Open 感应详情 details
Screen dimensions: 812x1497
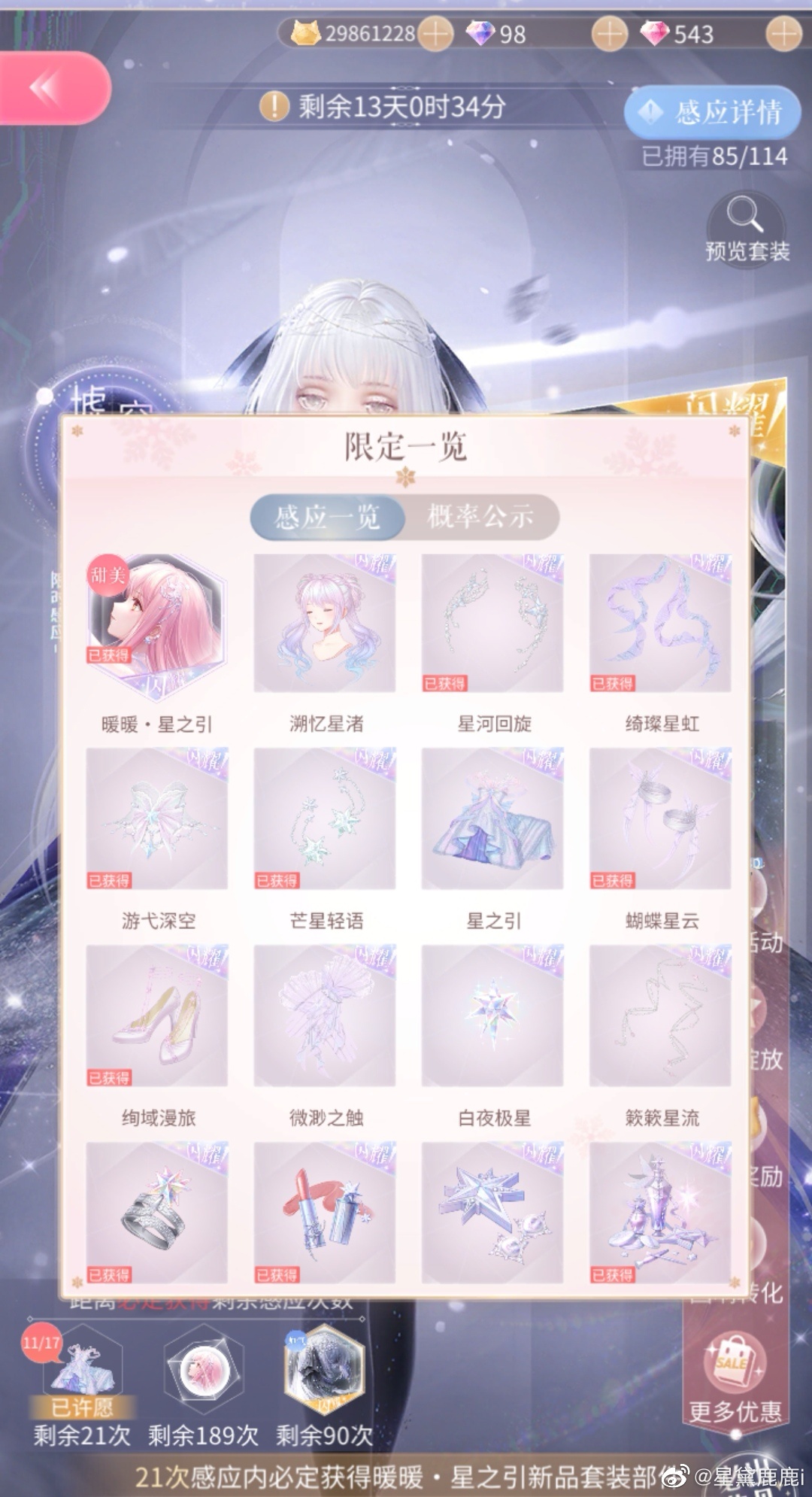coord(712,112)
